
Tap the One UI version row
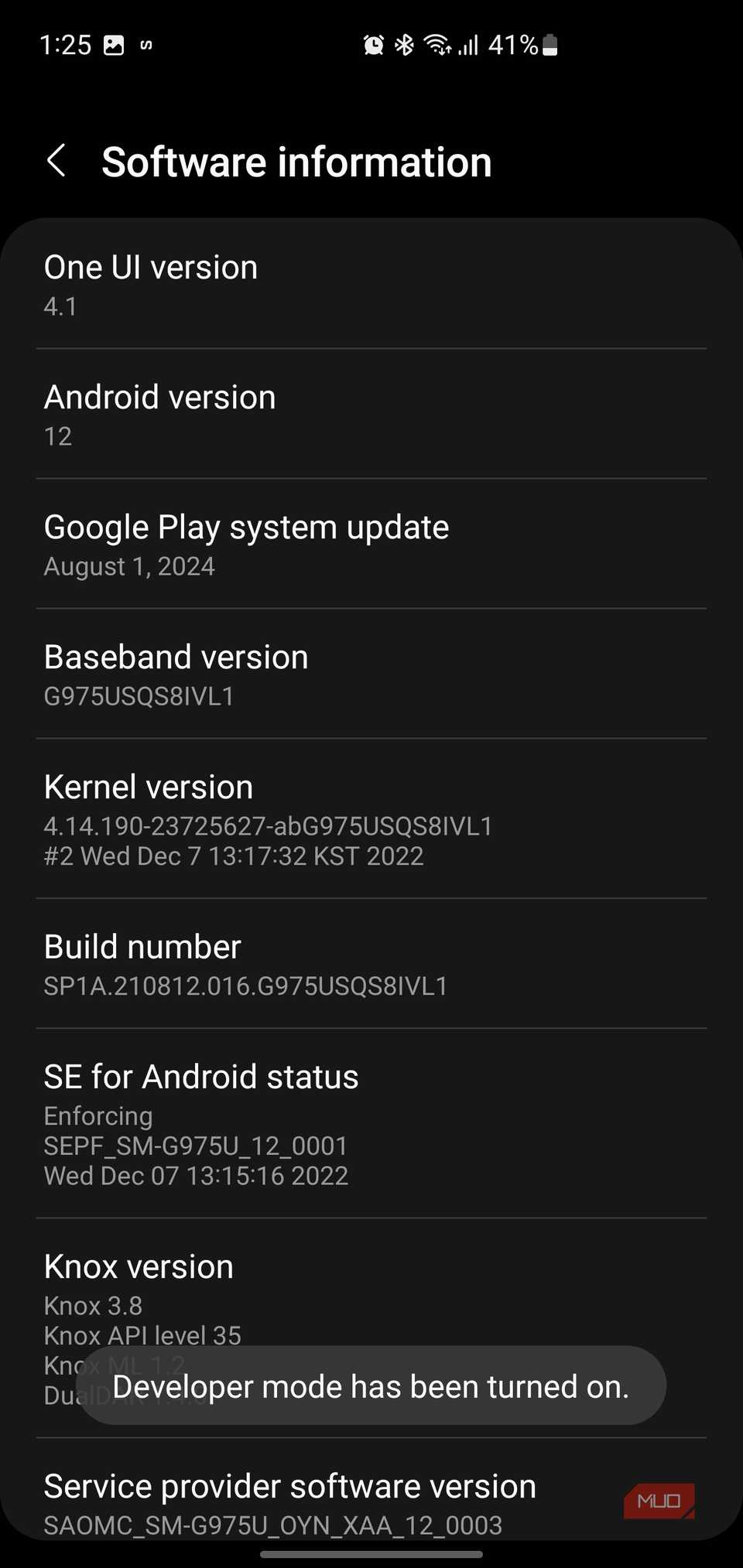(371, 285)
